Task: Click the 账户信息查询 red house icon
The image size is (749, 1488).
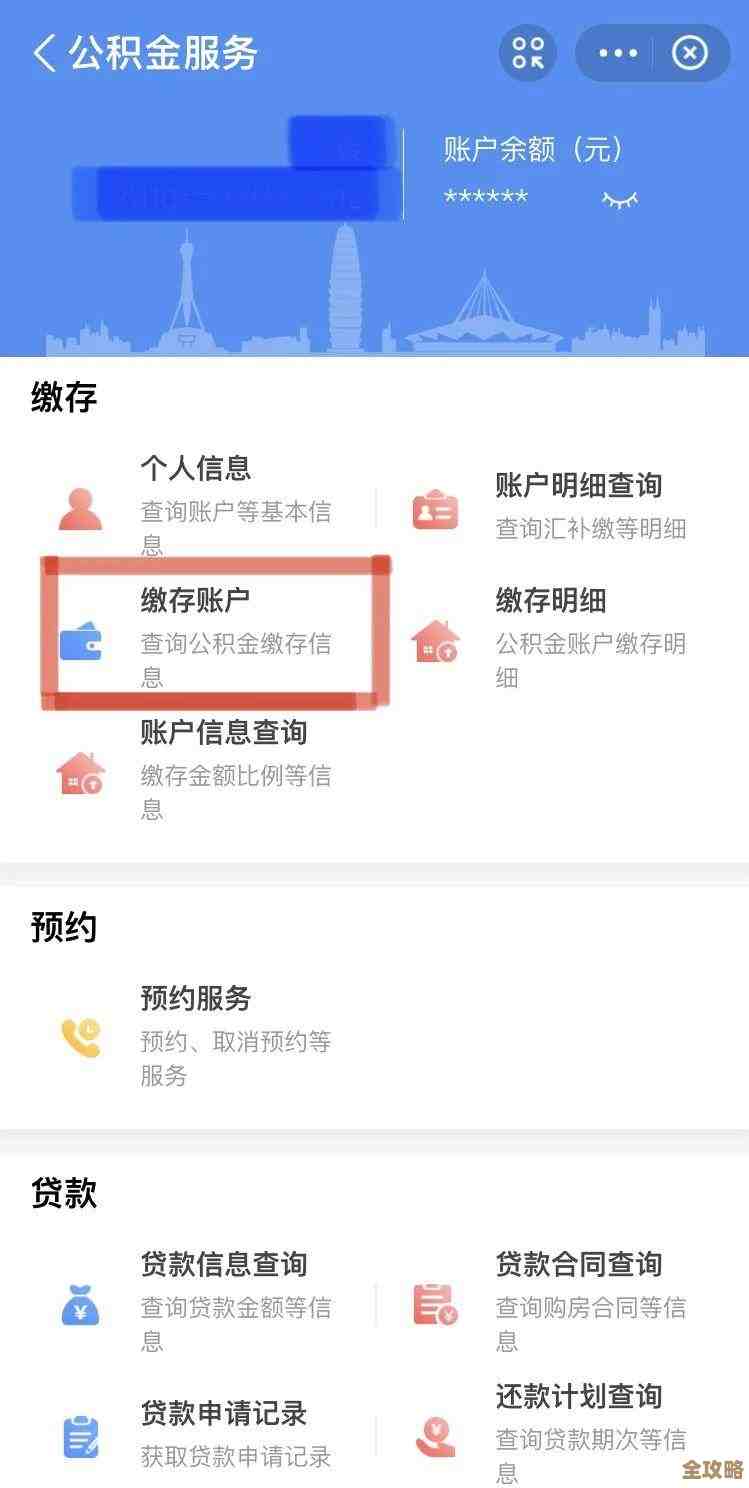Action: pyautogui.click(x=81, y=773)
